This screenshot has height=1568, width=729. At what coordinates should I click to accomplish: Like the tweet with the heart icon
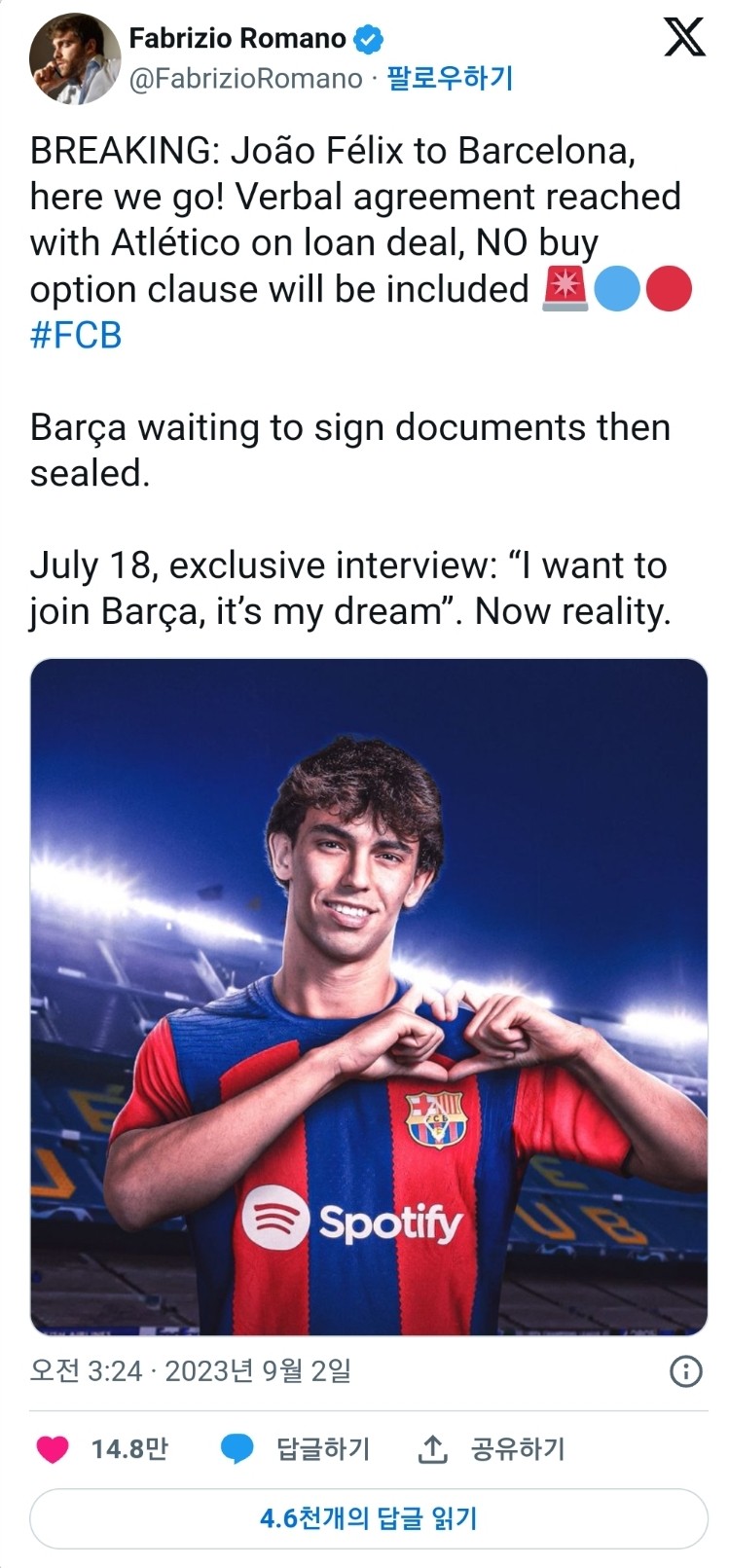tap(53, 1449)
